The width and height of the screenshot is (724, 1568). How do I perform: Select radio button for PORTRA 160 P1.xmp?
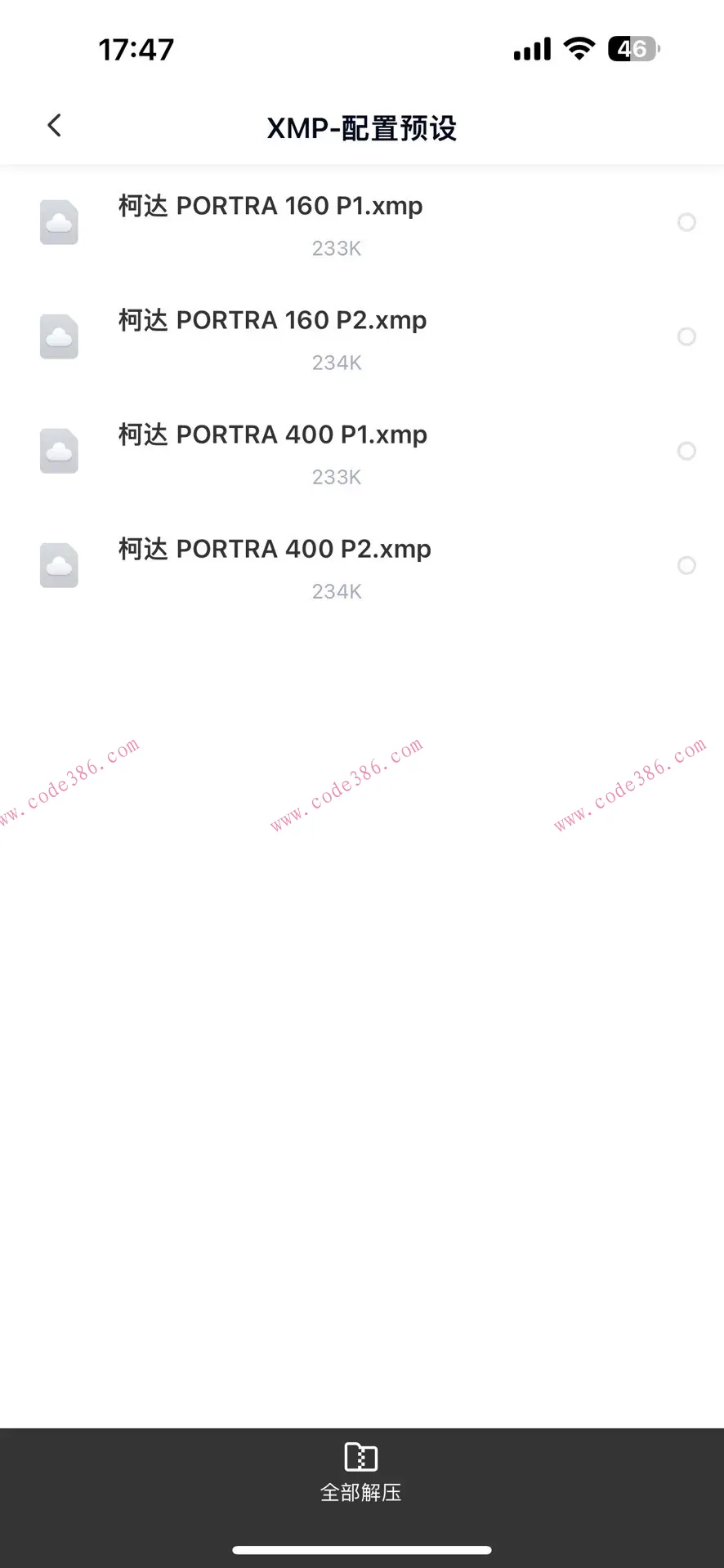[x=686, y=222]
